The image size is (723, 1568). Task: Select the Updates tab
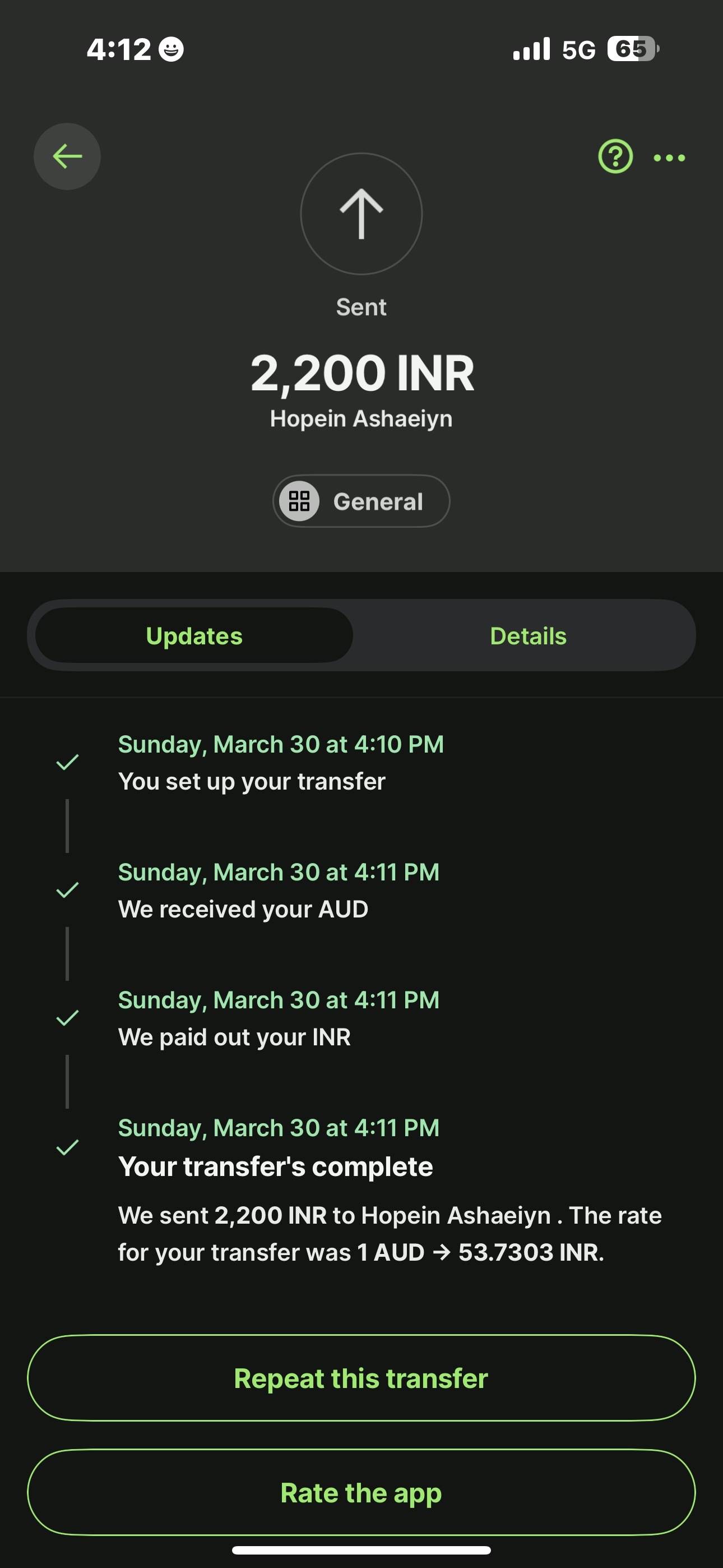tap(194, 635)
